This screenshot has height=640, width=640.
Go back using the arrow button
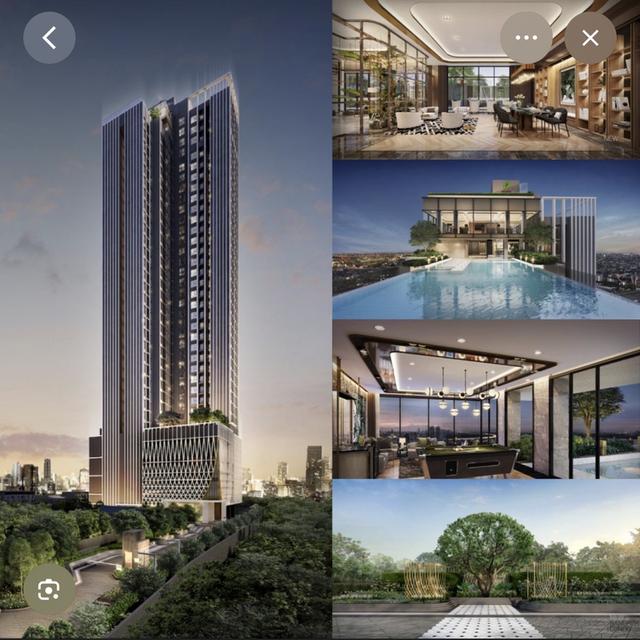pyautogui.click(x=49, y=38)
